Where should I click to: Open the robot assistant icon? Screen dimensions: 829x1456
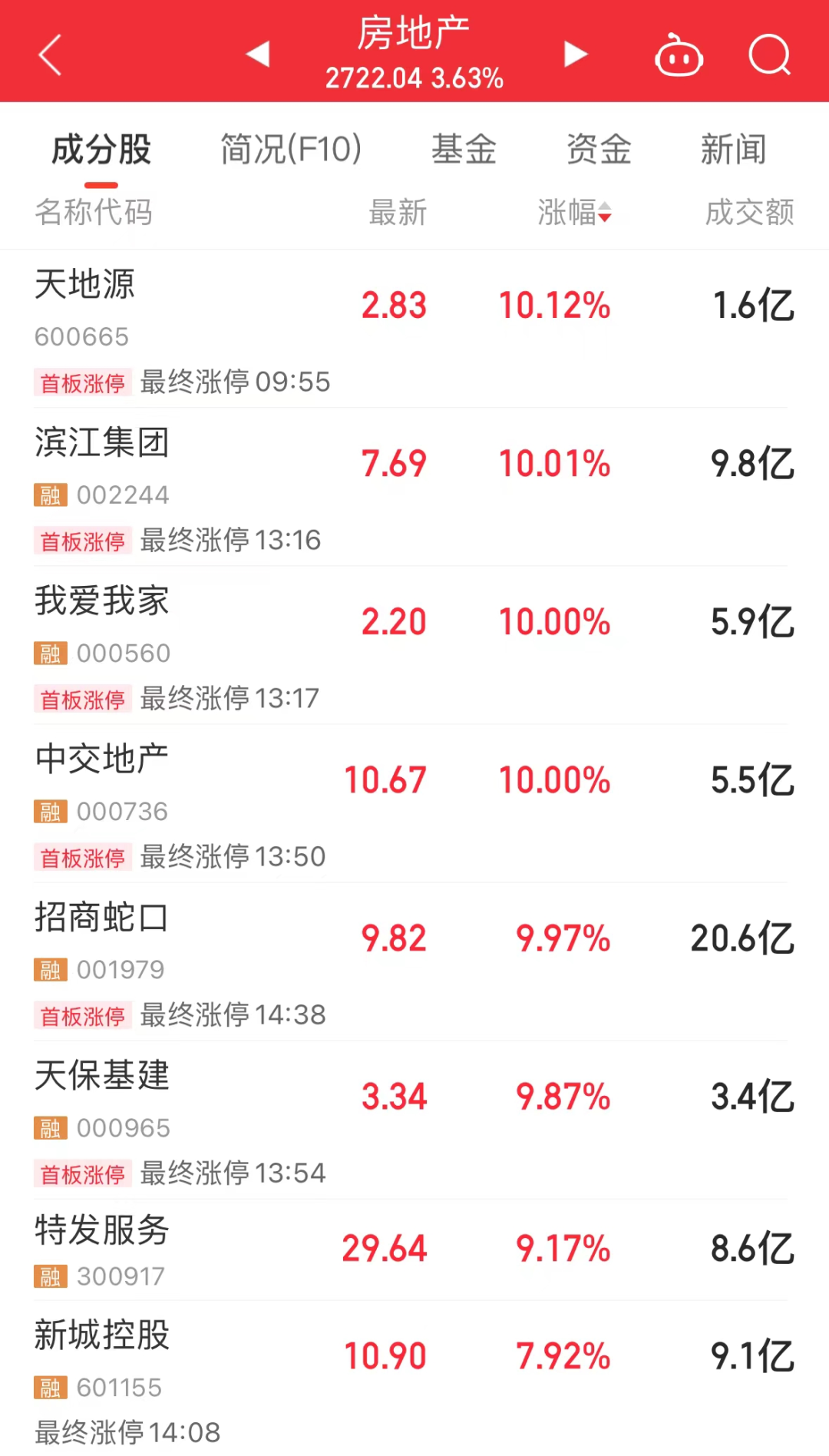tap(679, 56)
